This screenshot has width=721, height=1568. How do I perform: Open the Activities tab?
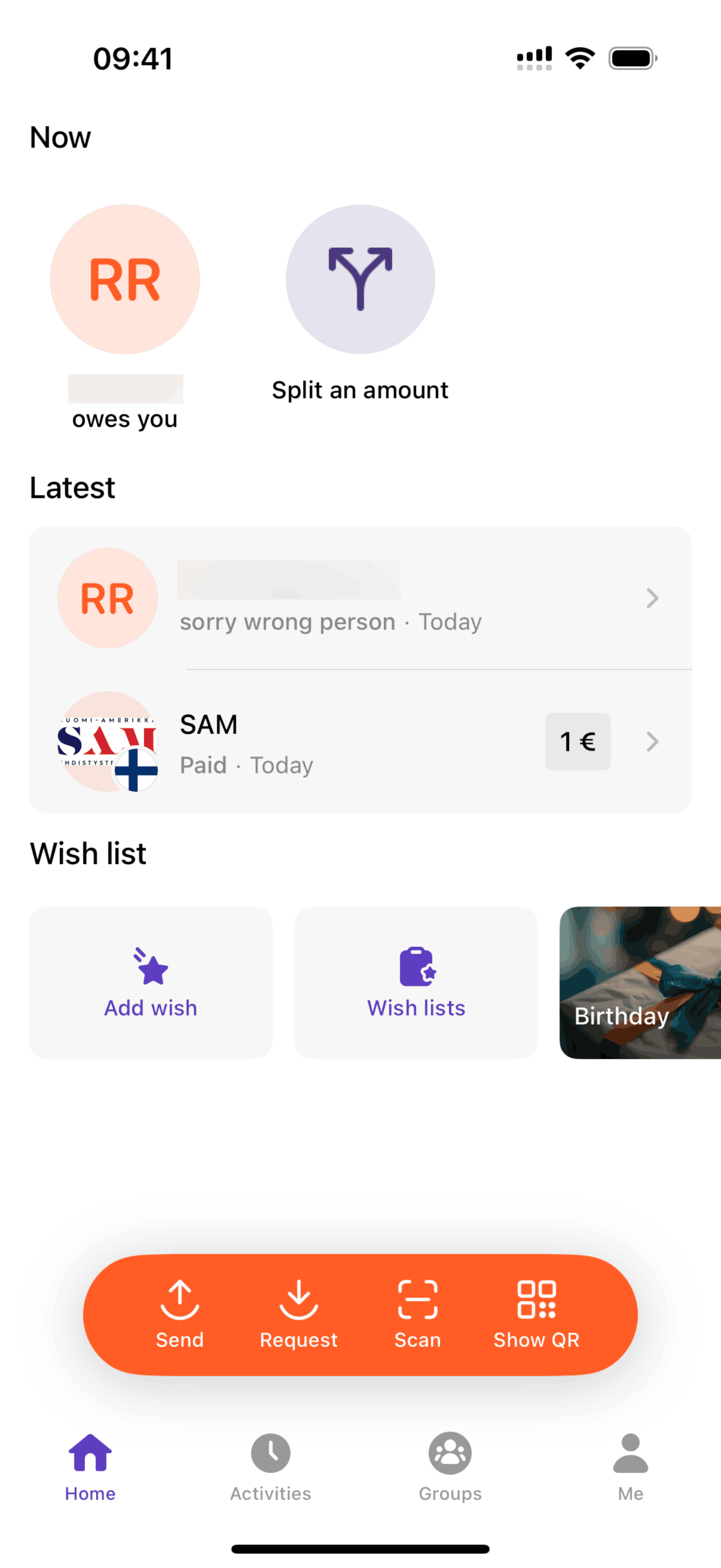tap(270, 1453)
